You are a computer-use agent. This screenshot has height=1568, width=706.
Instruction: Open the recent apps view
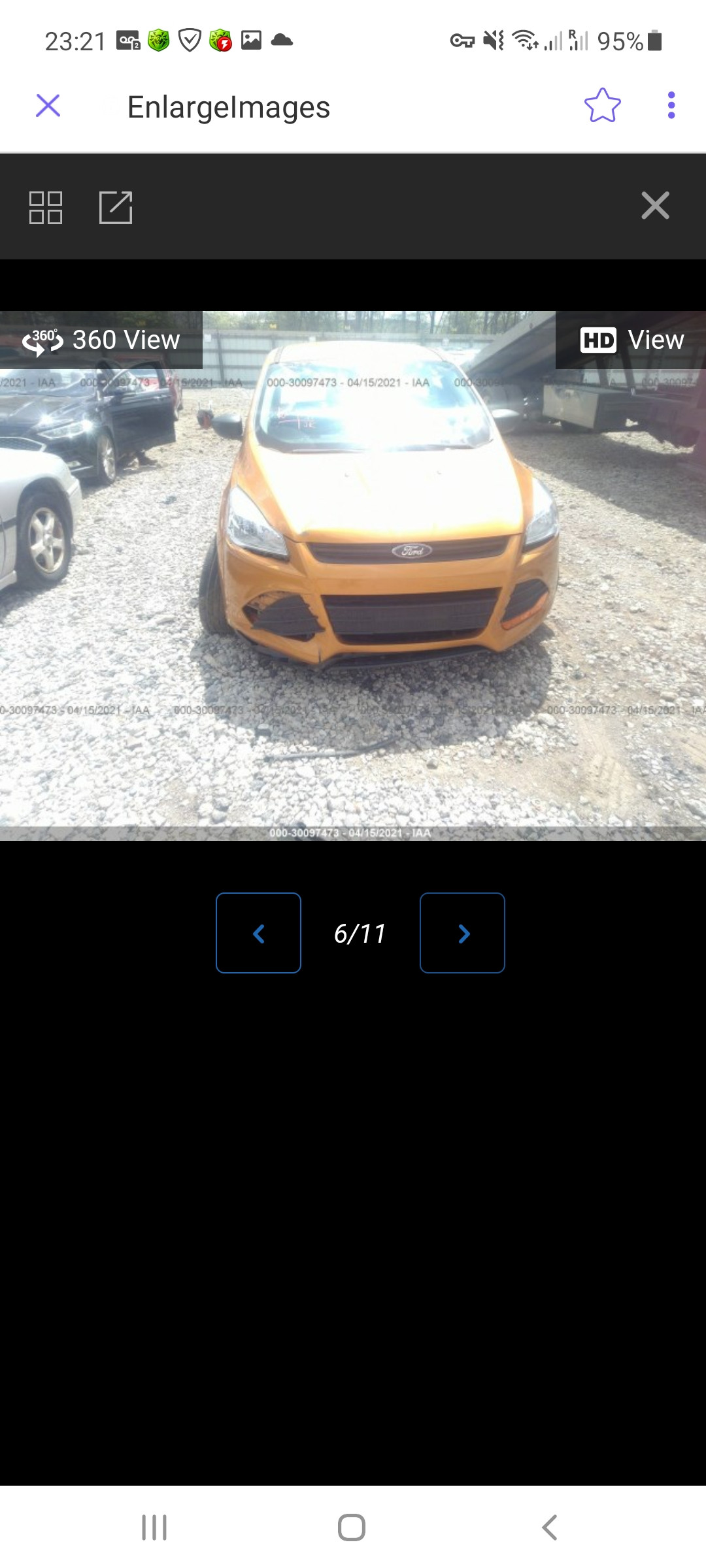(154, 1527)
